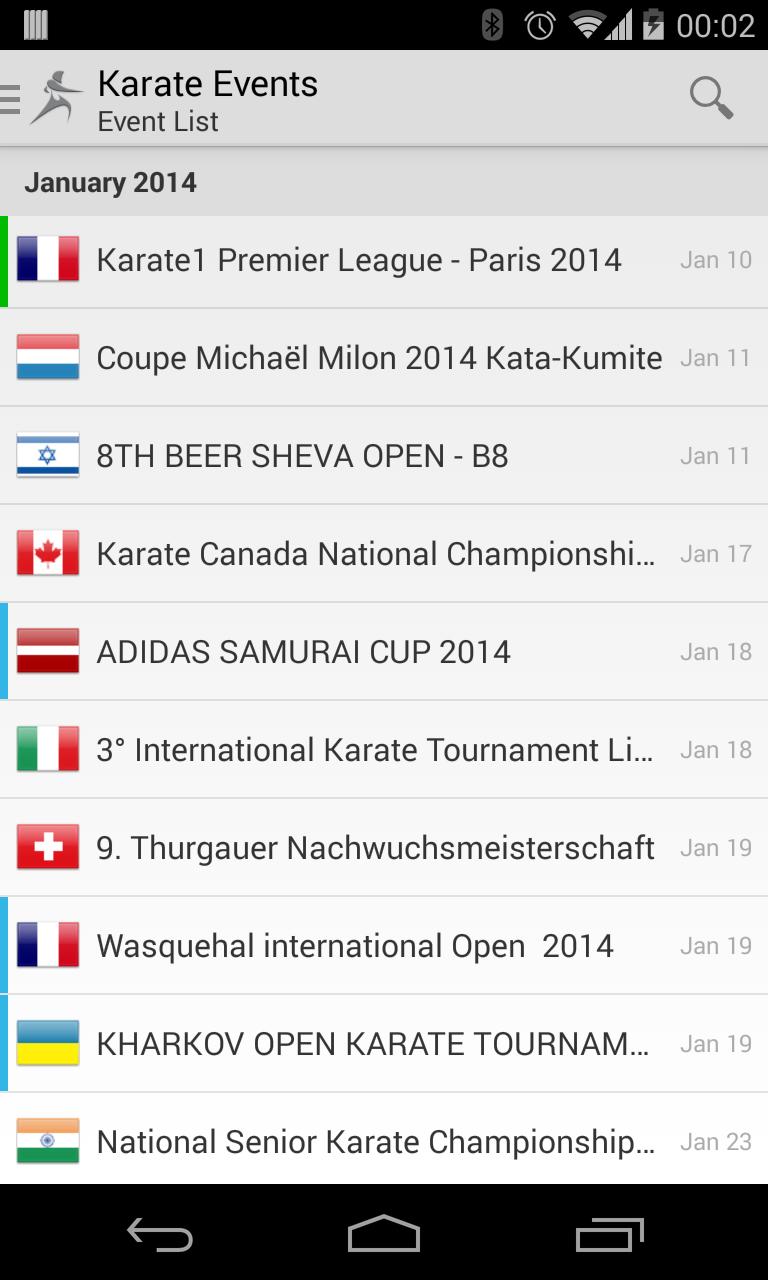Tap the karate runner app logo
768x1280 pixels.
pyautogui.click(x=57, y=98)
